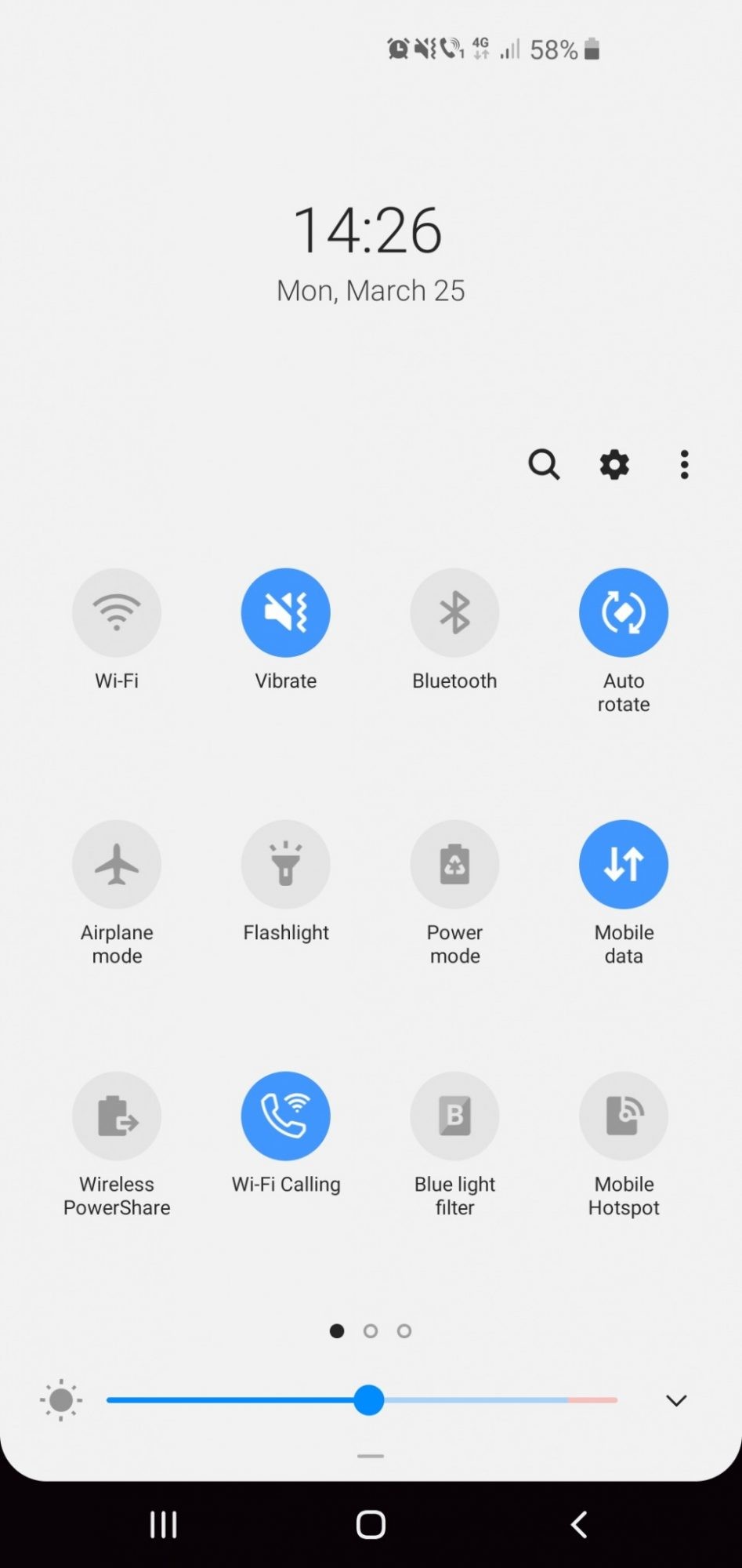
Task: Tap the brightness slider near maximum
Action: pyautogui.click(x=603, y=1400)
